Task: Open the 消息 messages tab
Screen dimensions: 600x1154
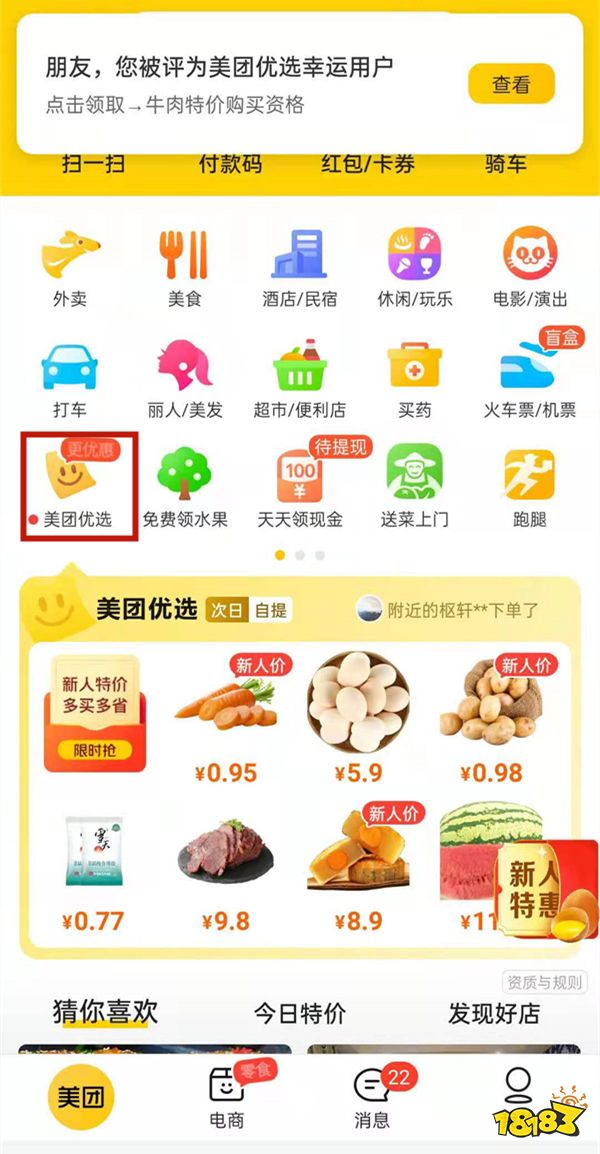Action: [x=372, y=1098]
